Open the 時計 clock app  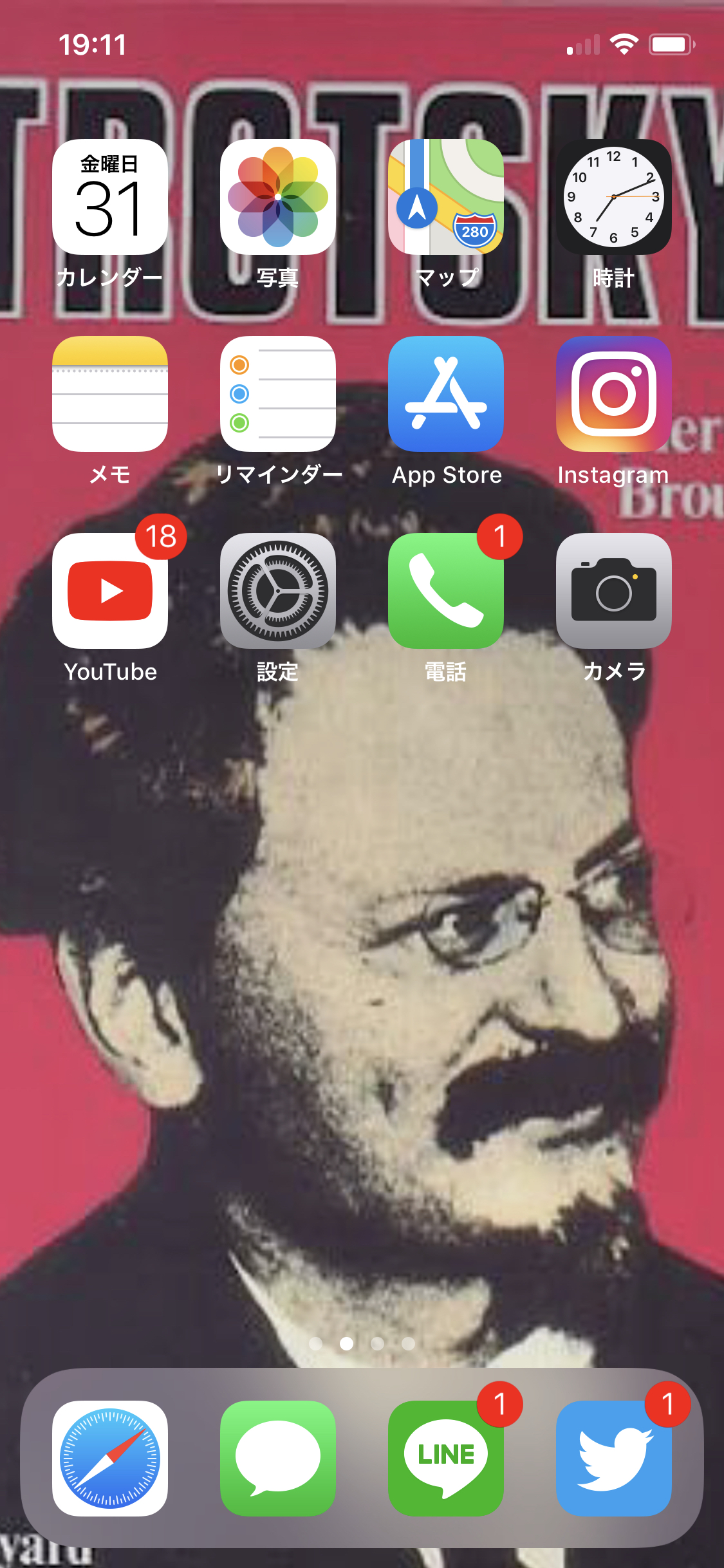click(x=614, y=197)
